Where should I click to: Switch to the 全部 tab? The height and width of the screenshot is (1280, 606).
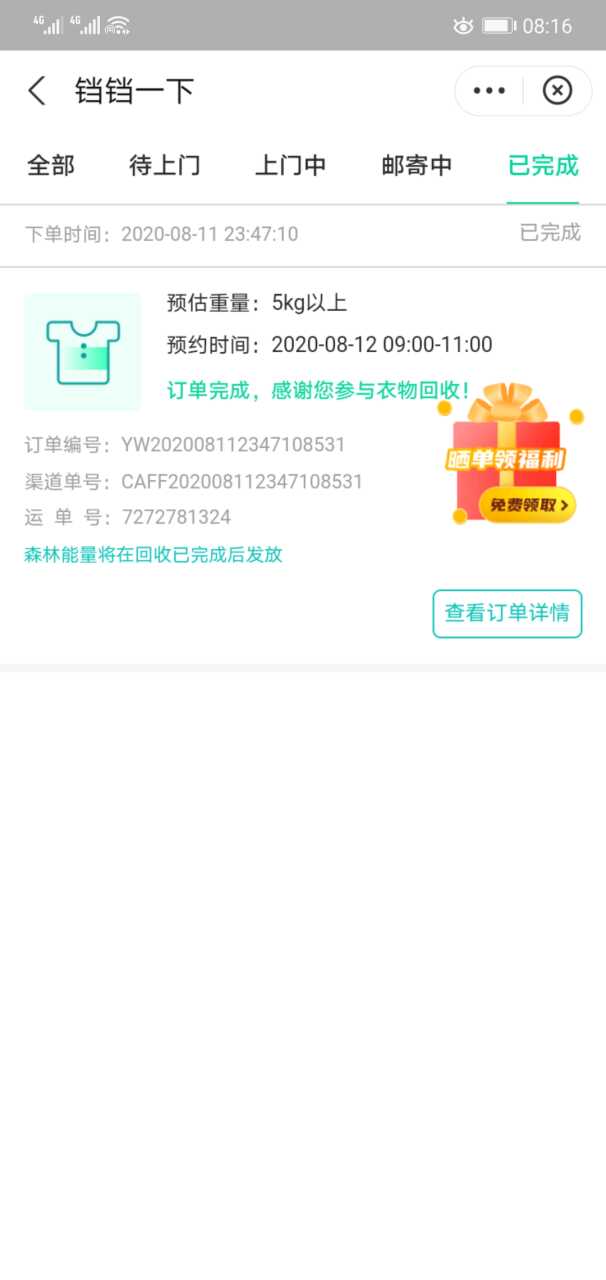click(51, 166)
